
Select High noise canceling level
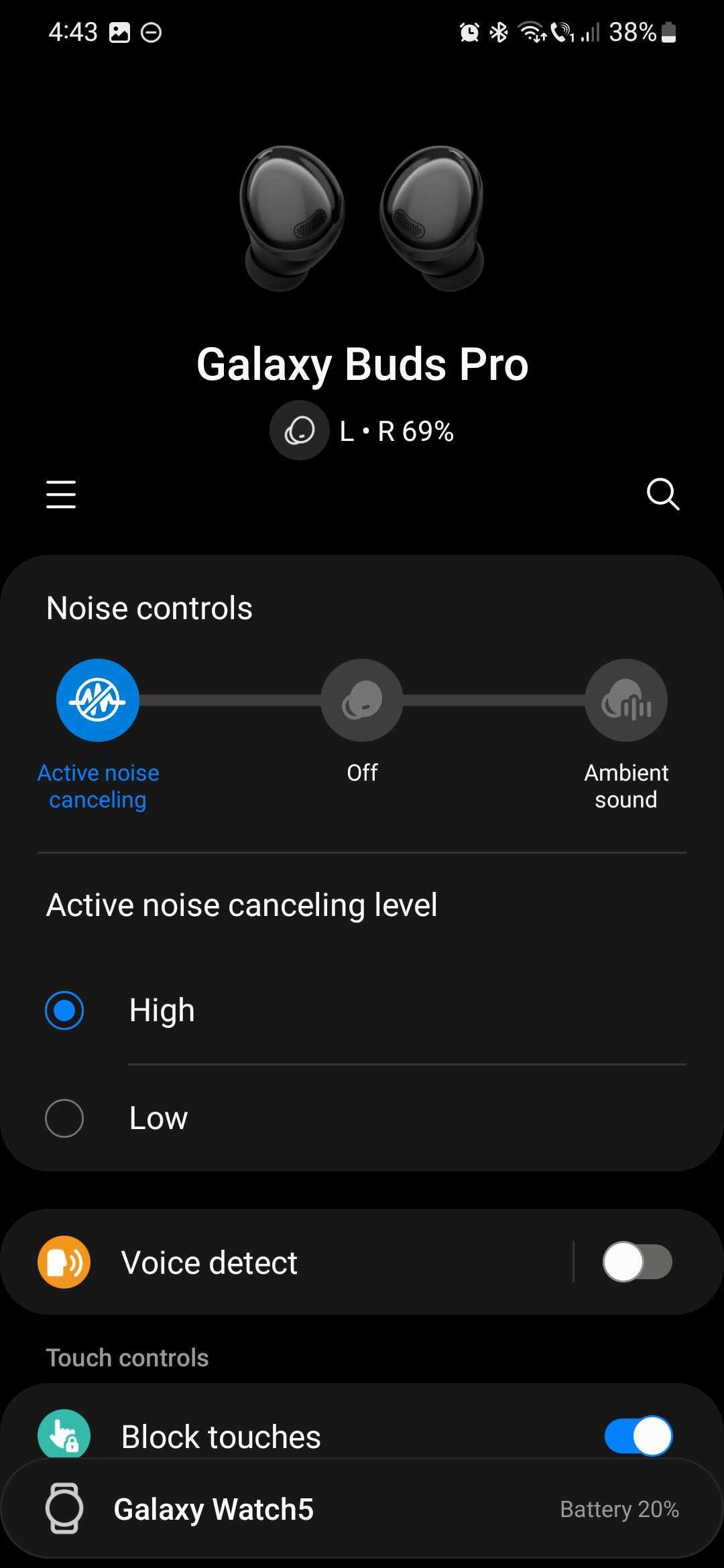(x=64, y=1010)
